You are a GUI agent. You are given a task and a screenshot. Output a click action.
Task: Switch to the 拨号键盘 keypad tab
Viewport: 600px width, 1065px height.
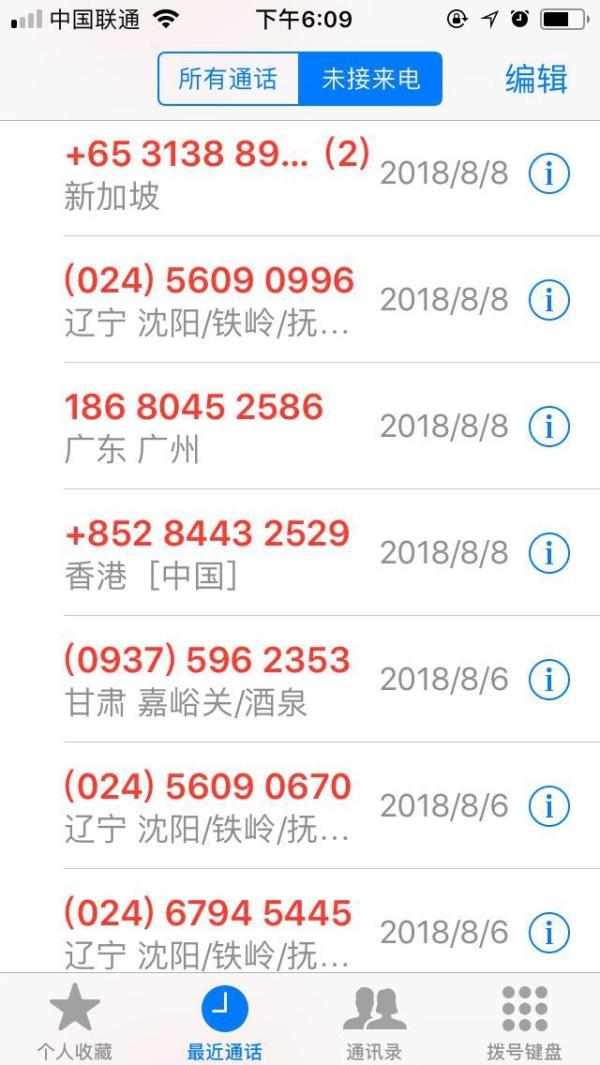(x=524, y=1022)
